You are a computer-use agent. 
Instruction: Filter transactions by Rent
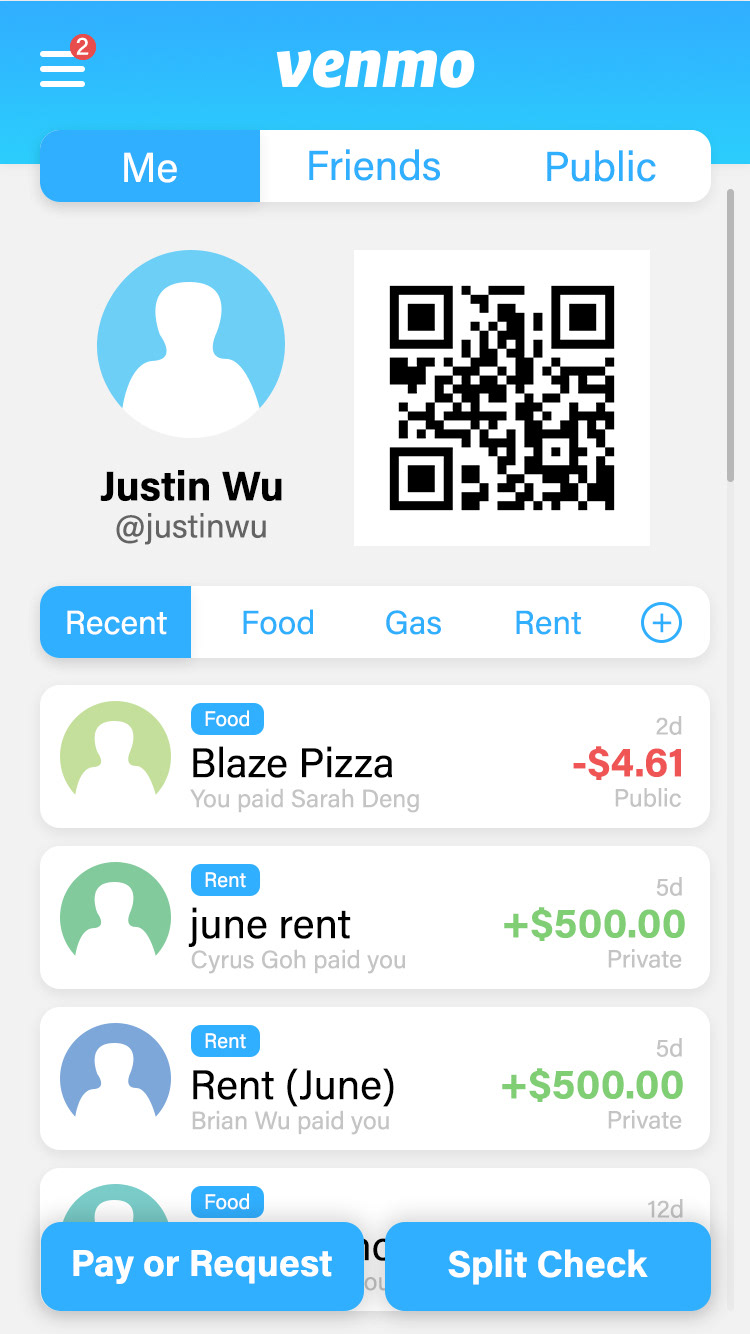548,622
